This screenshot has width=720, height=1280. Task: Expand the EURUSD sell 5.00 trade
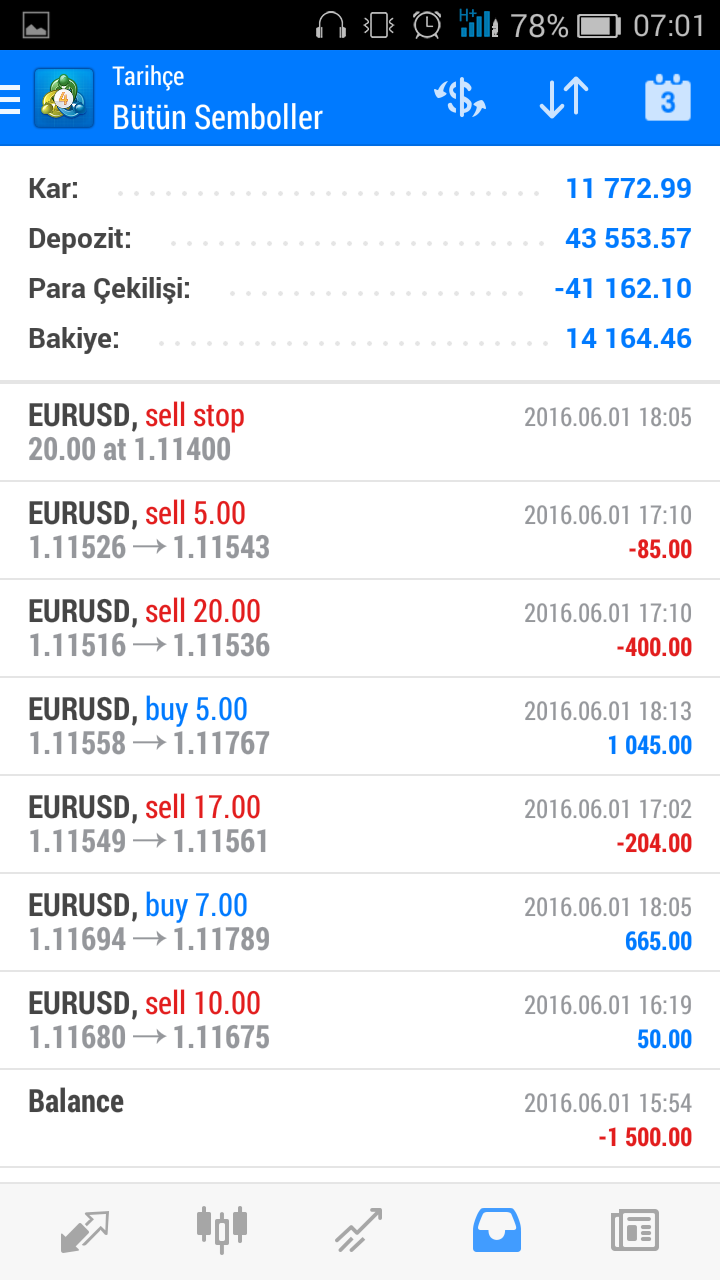[360, 530]
